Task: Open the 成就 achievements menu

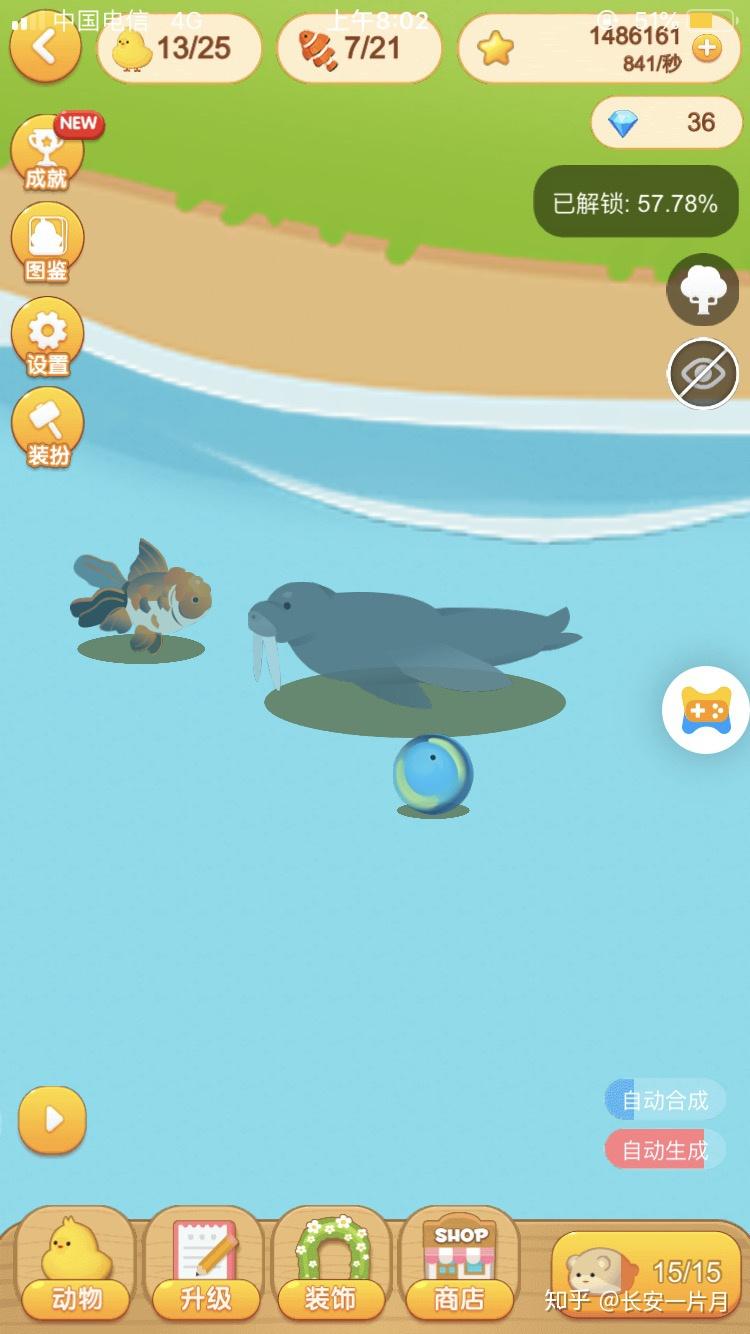Action: coord(48,152)
